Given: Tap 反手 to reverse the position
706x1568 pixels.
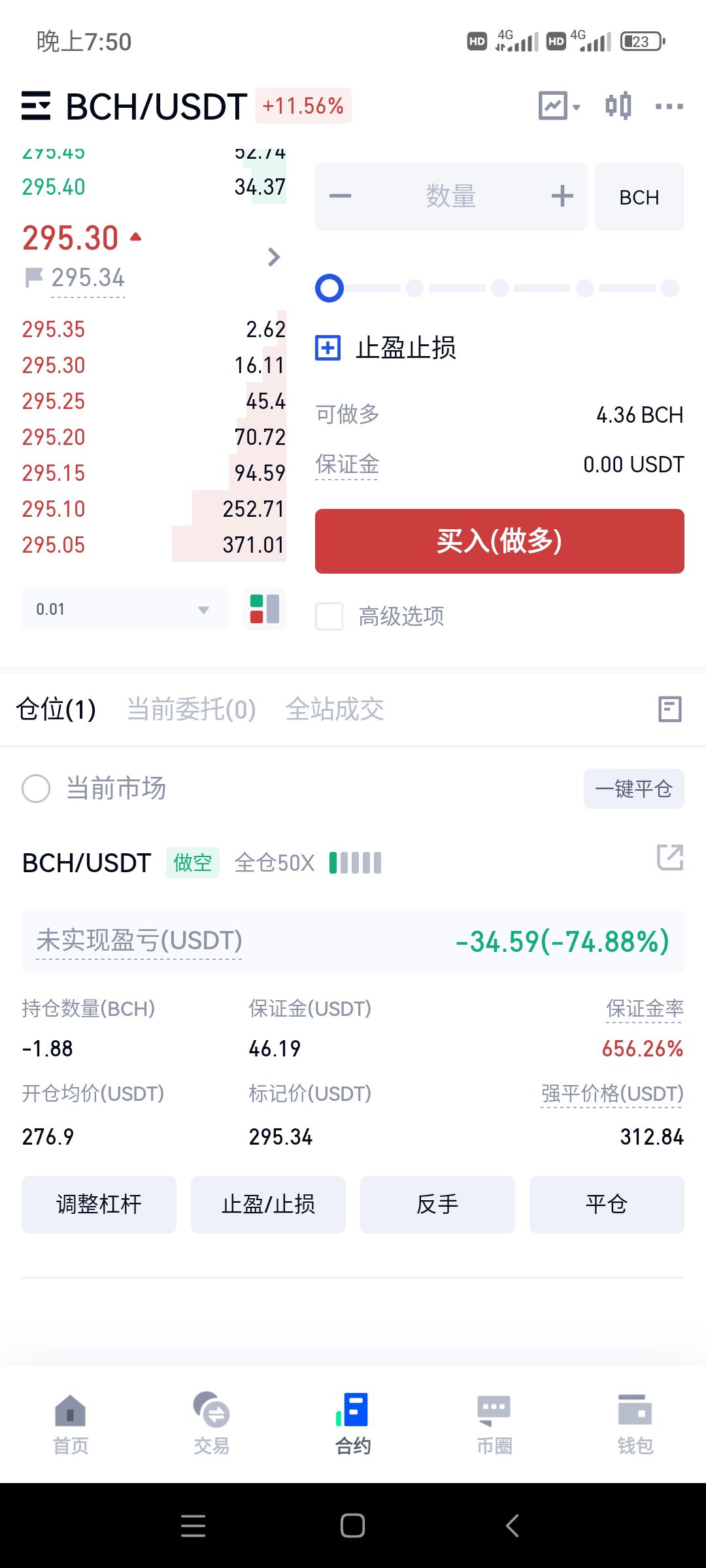Looking at the screenshot, I should click(437, 1205).
